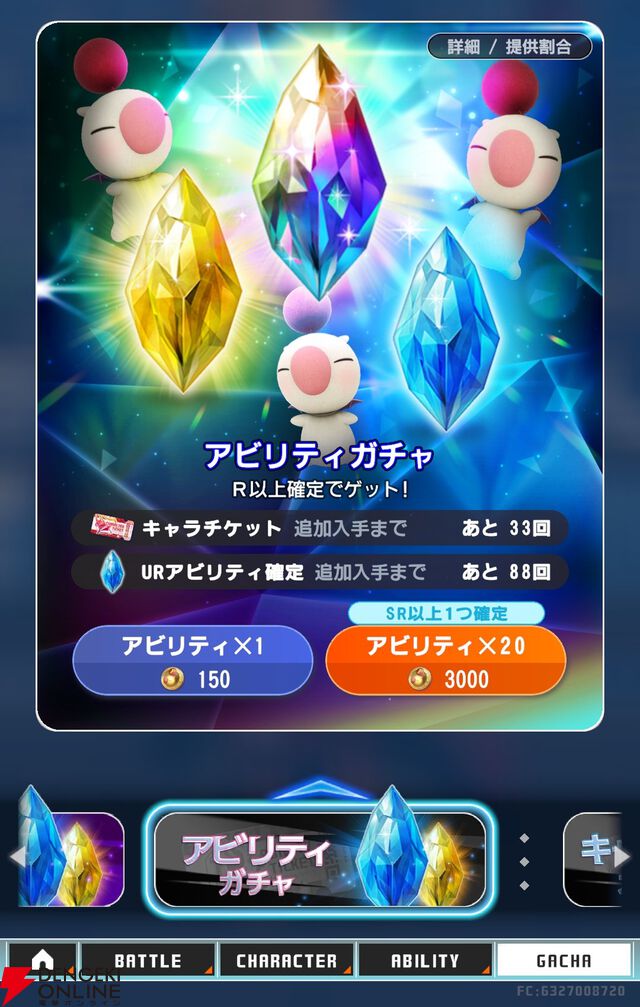Select the アビリティガチャ banner
Screen dimensions: 640x1007
[318, 859]
